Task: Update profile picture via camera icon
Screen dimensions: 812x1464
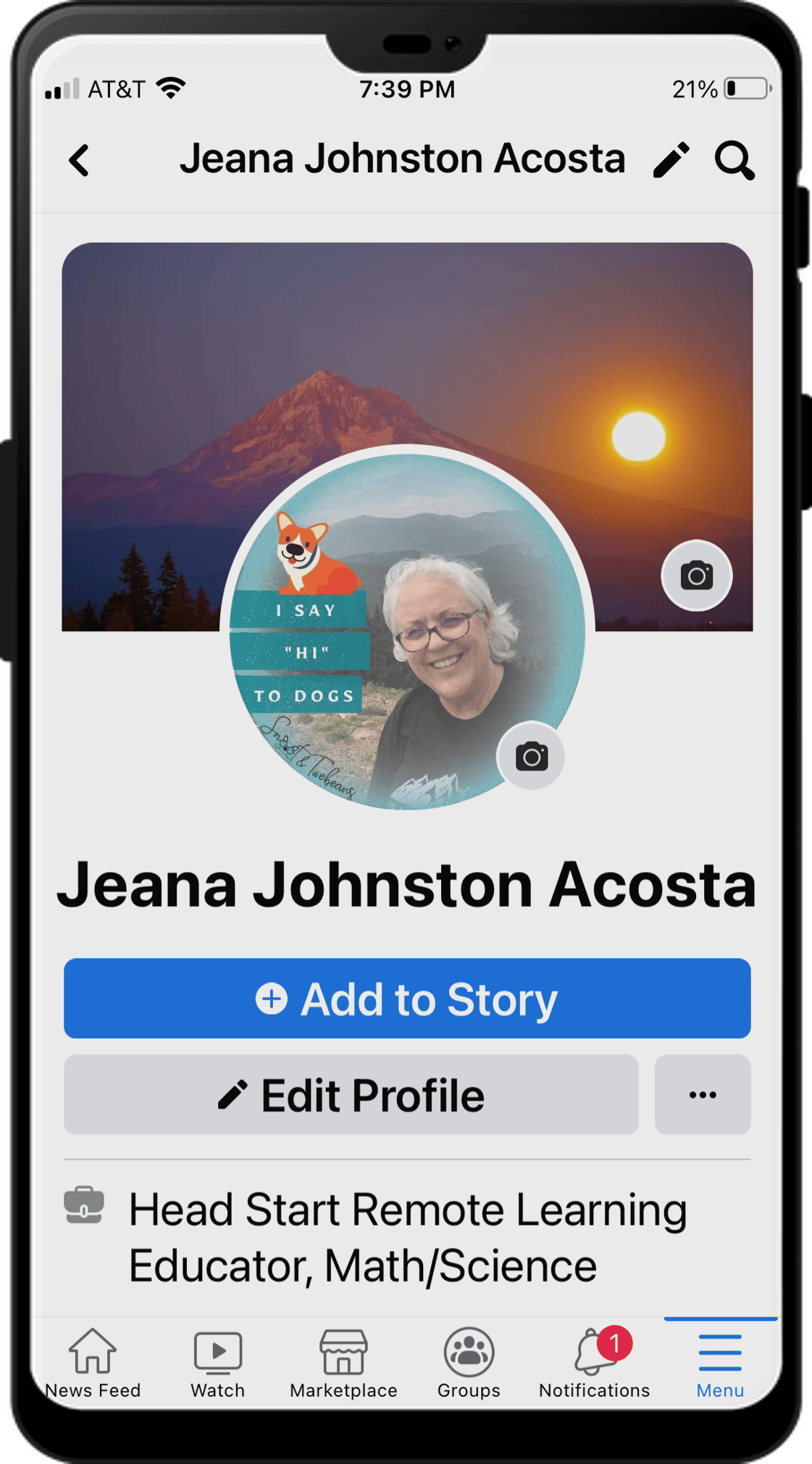Action: click(x=531, y=757)
